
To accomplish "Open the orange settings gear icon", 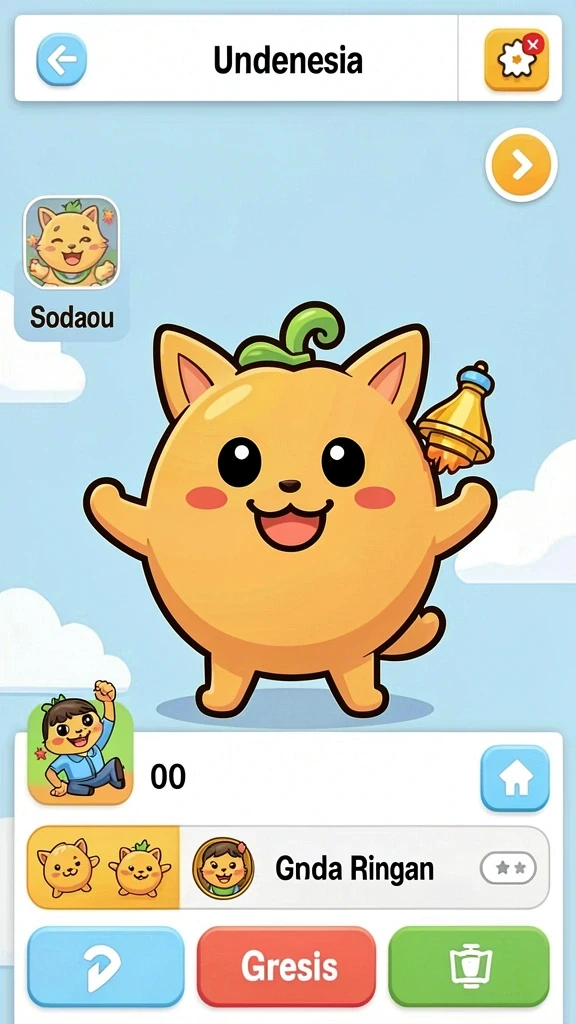I will point(517,59).
